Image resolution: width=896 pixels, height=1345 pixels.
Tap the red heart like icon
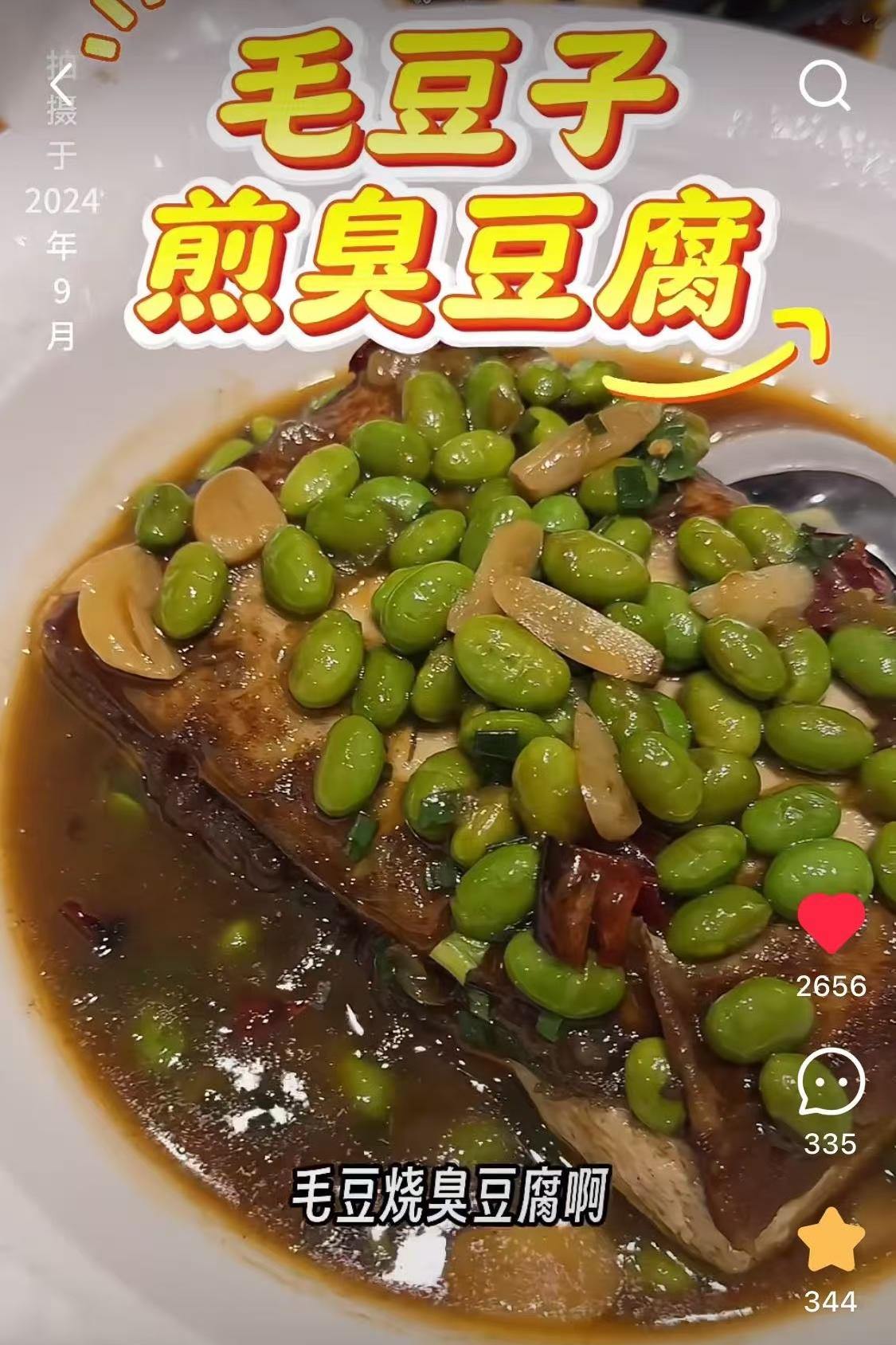click(831, 923)
